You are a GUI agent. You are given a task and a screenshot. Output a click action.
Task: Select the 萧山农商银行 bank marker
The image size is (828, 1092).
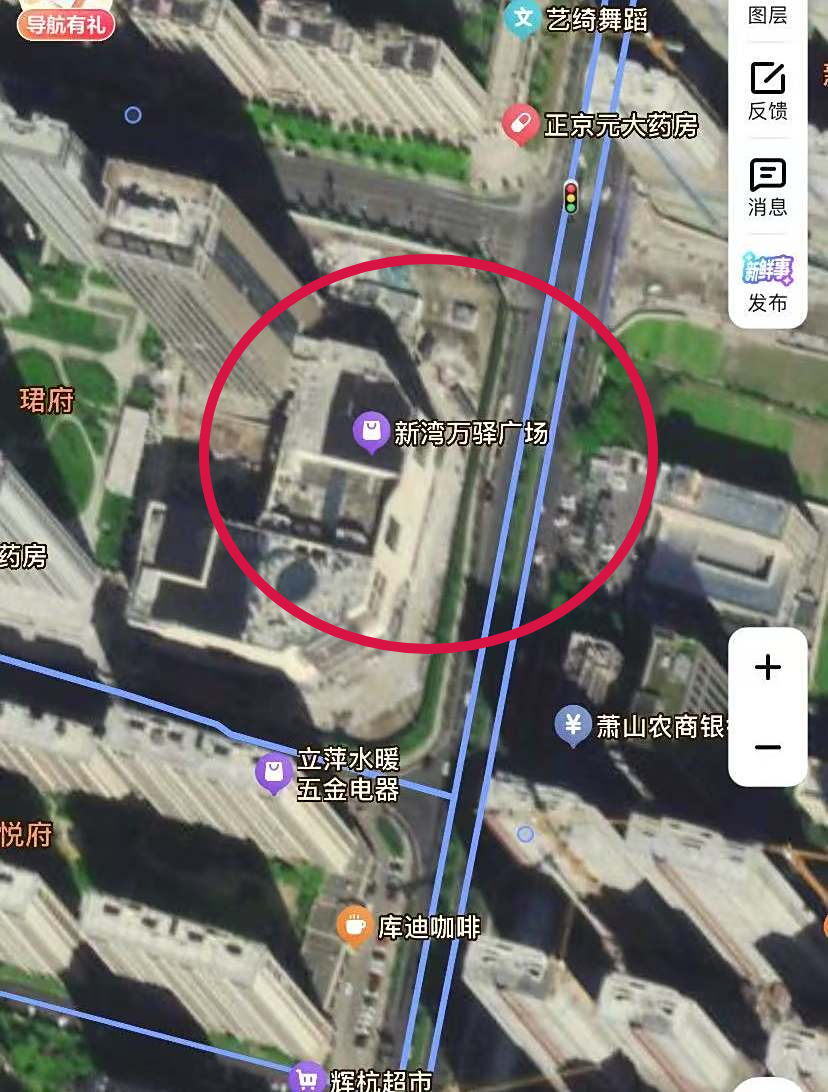tap(573, 726)
